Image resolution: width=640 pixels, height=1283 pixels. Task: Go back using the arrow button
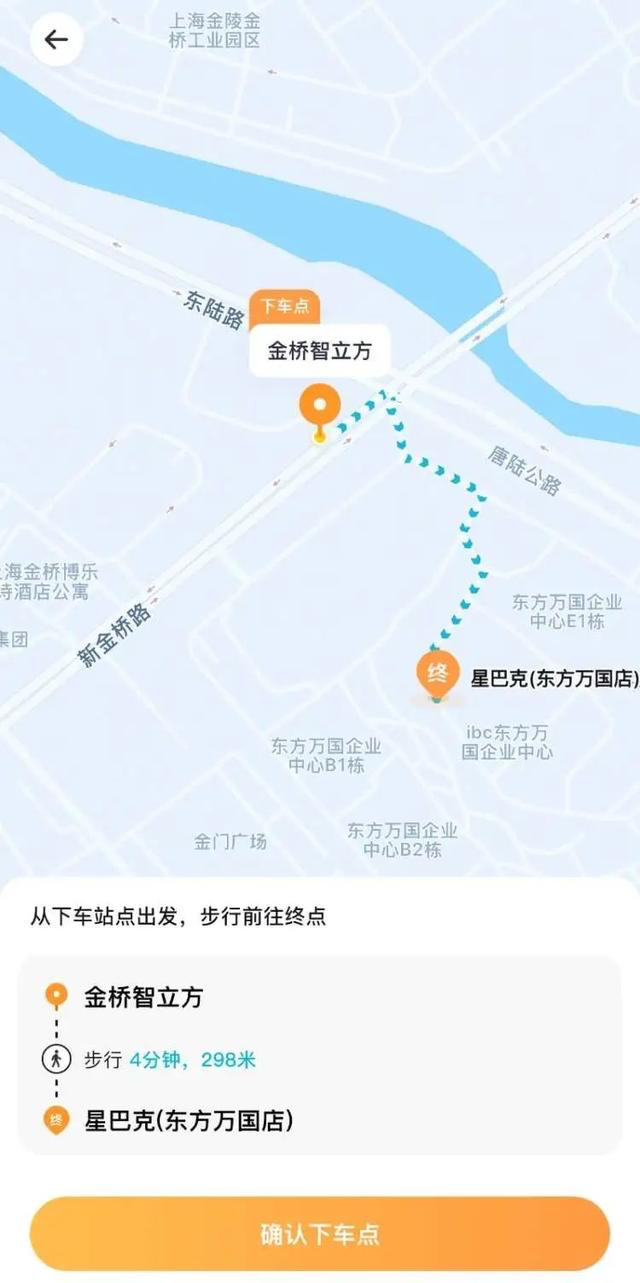[56, 40]
